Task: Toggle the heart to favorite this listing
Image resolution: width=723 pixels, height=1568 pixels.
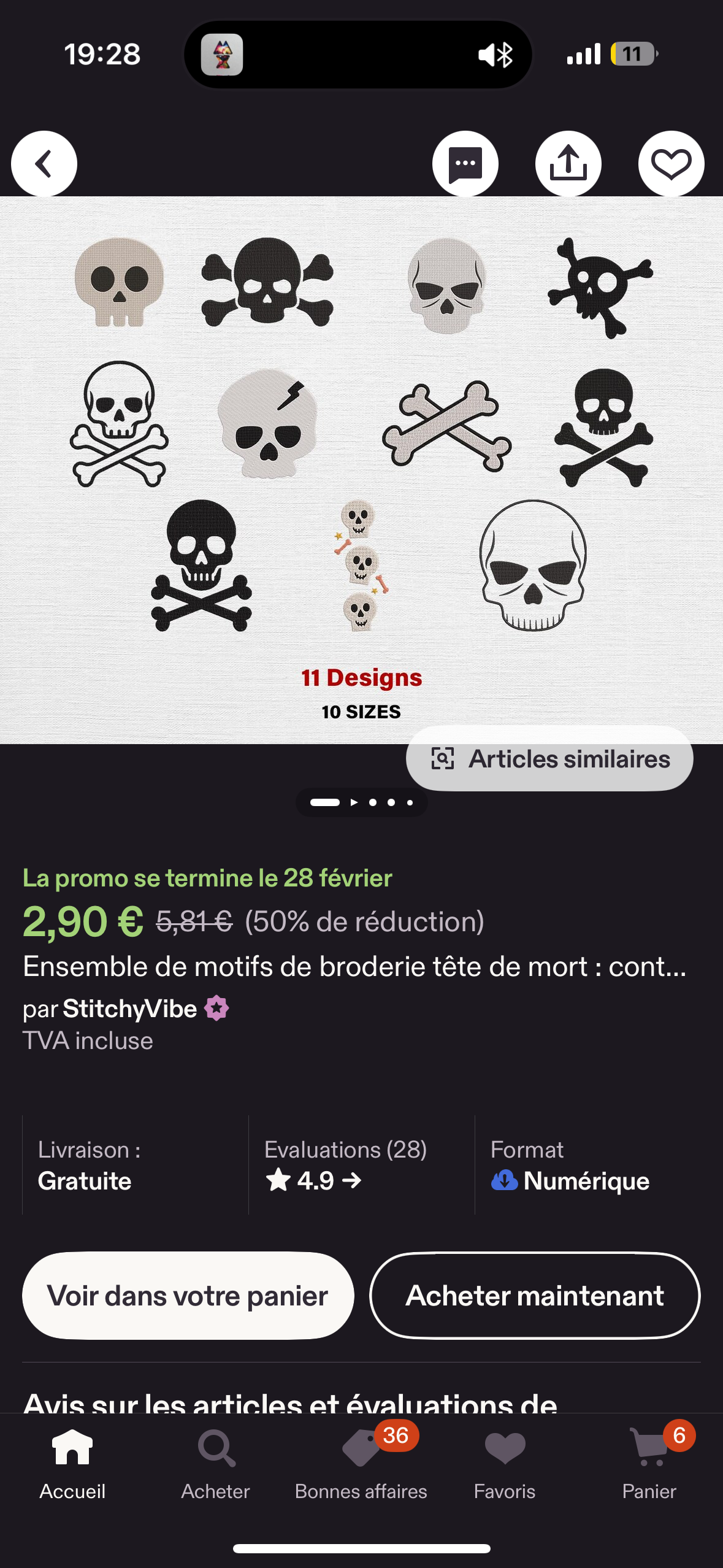Action: 671,163
